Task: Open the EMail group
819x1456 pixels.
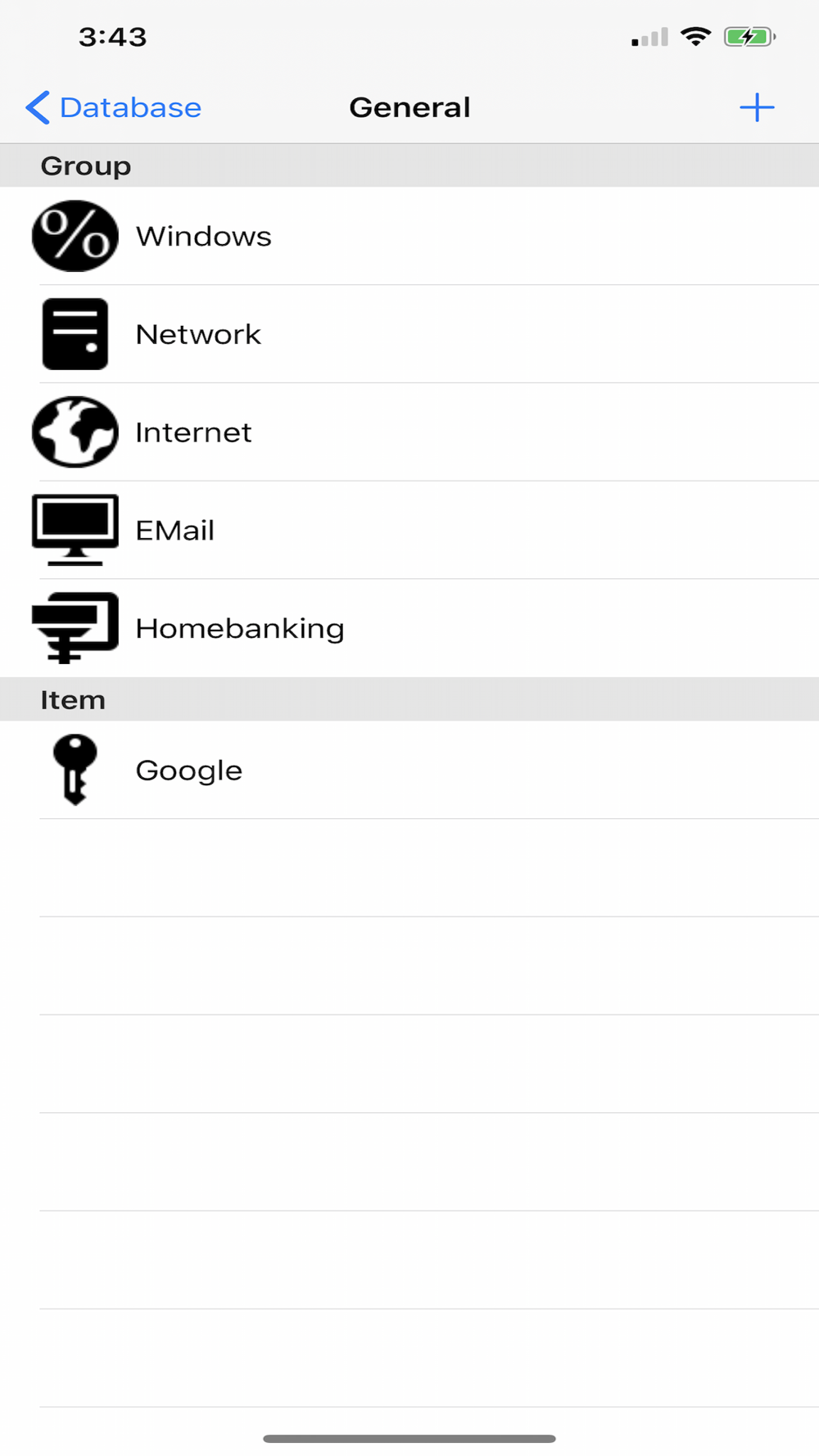Action: tap(409, 530)
